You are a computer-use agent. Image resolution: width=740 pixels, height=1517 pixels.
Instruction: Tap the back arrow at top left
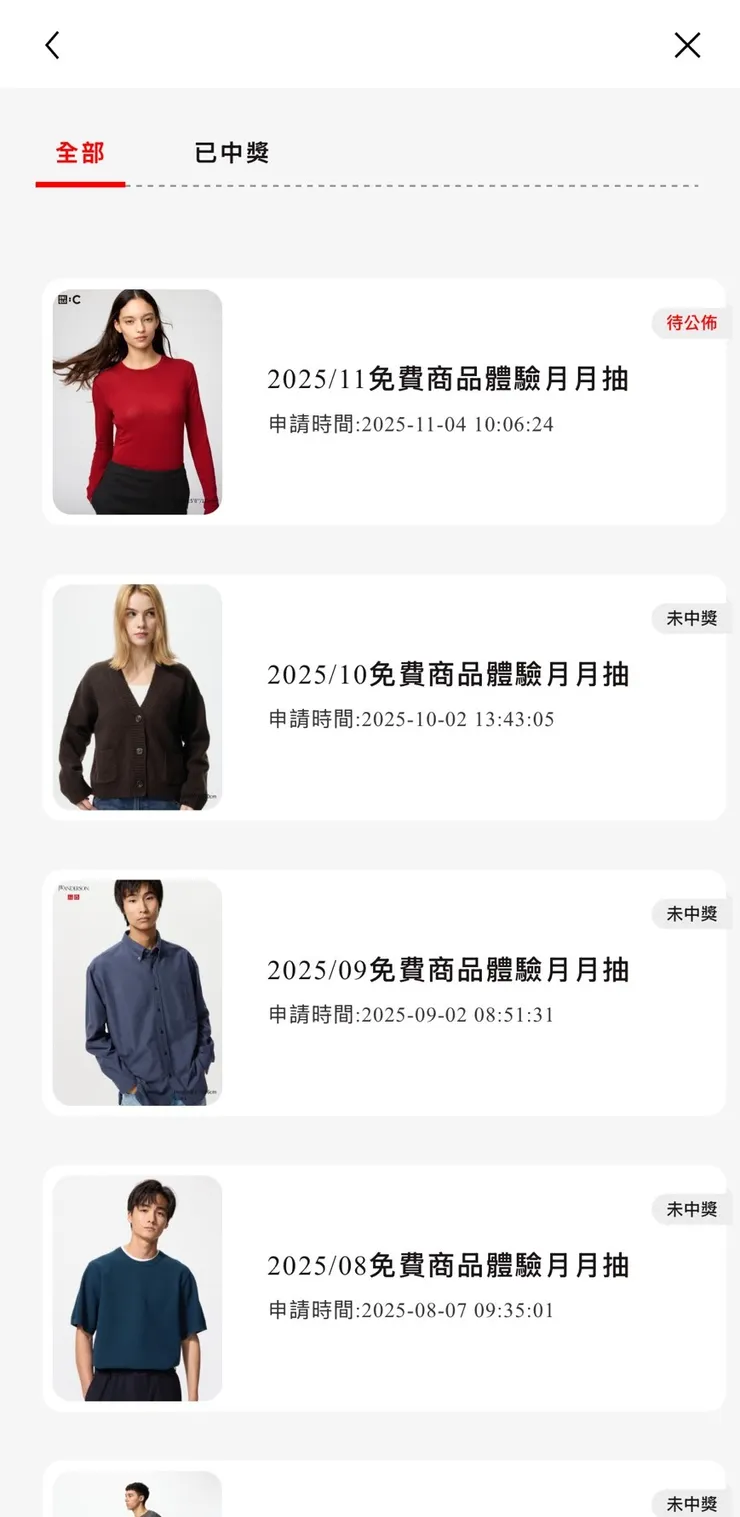[x=51, y=45]
